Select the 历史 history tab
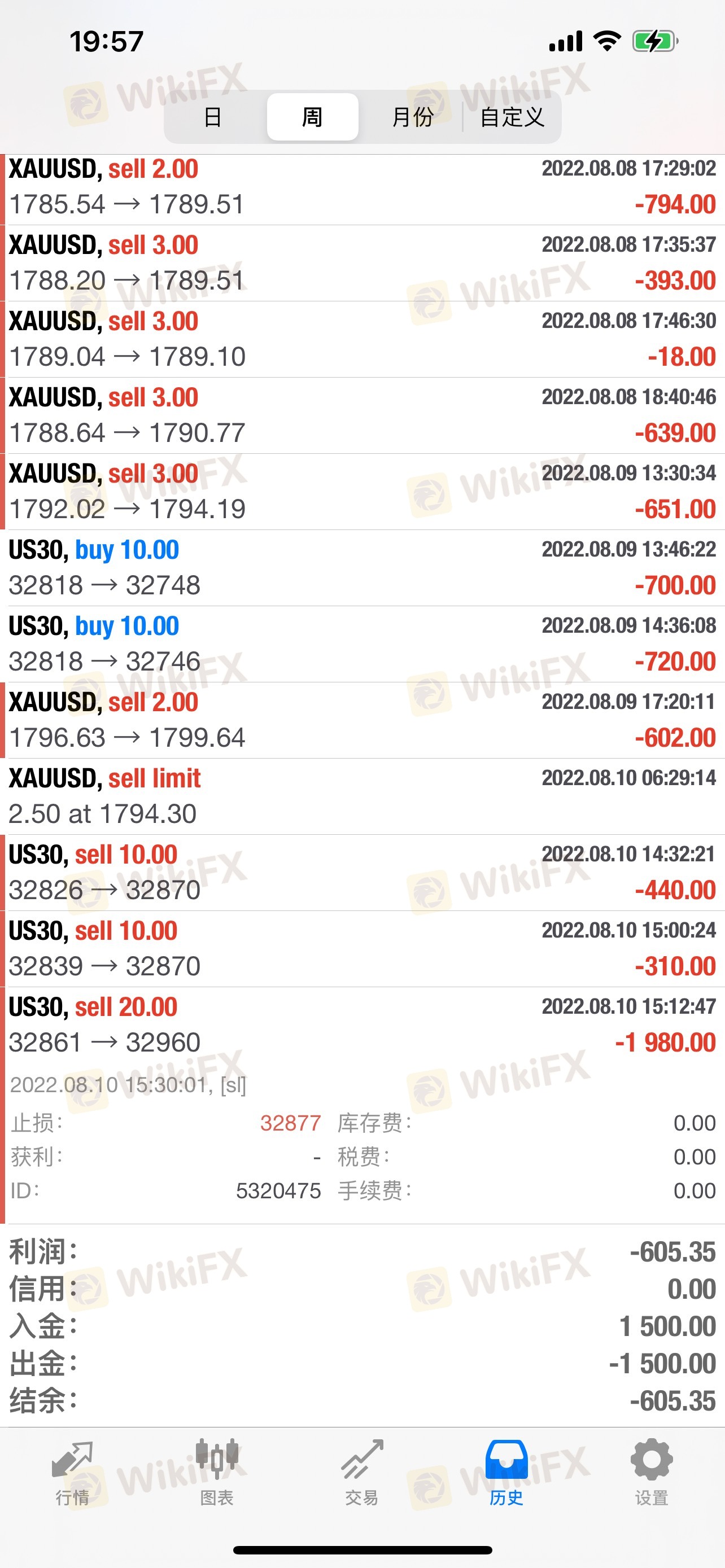 [506, 1472]
